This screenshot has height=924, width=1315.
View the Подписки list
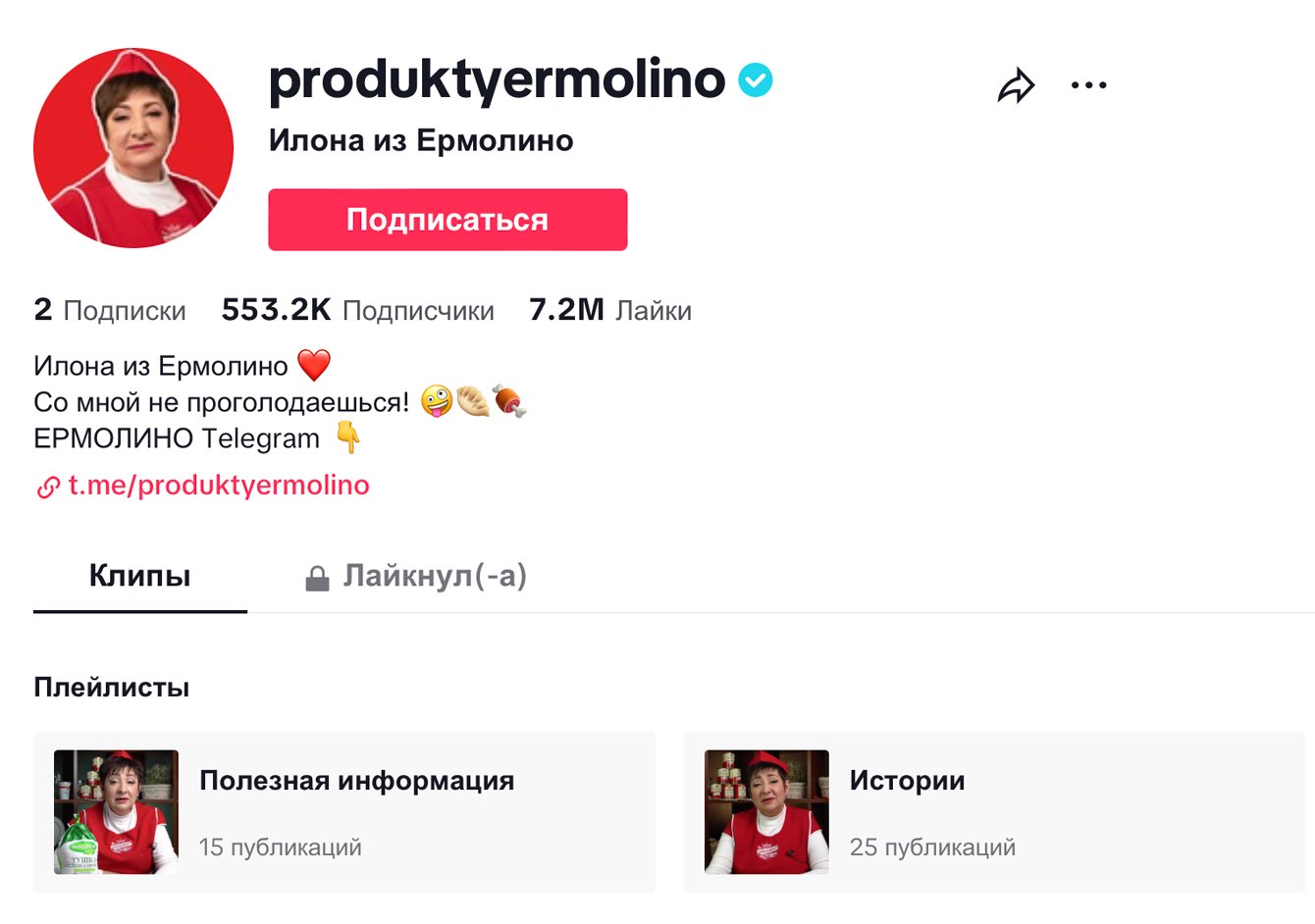[110, 311]
